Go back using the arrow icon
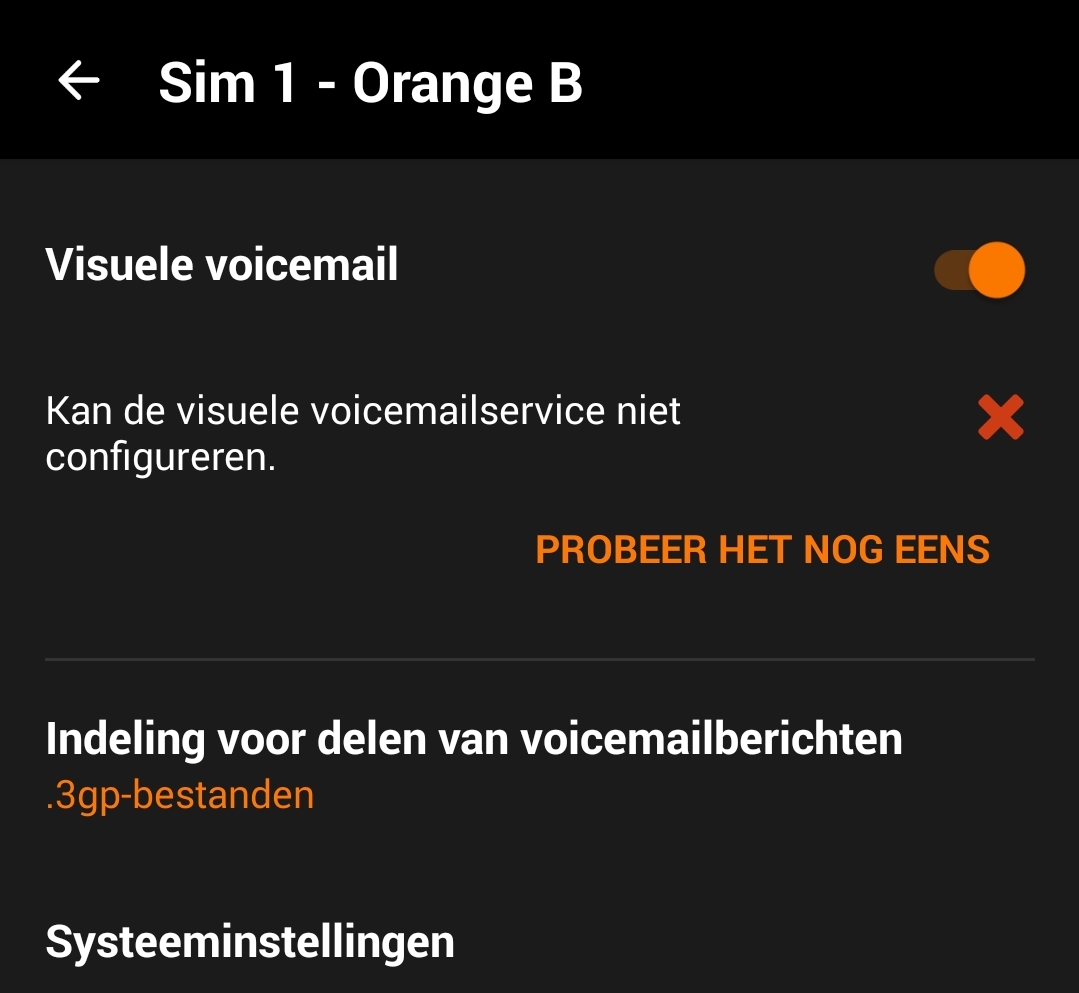Viewport: 1079px width, 993px height. (x=79, y=81)
